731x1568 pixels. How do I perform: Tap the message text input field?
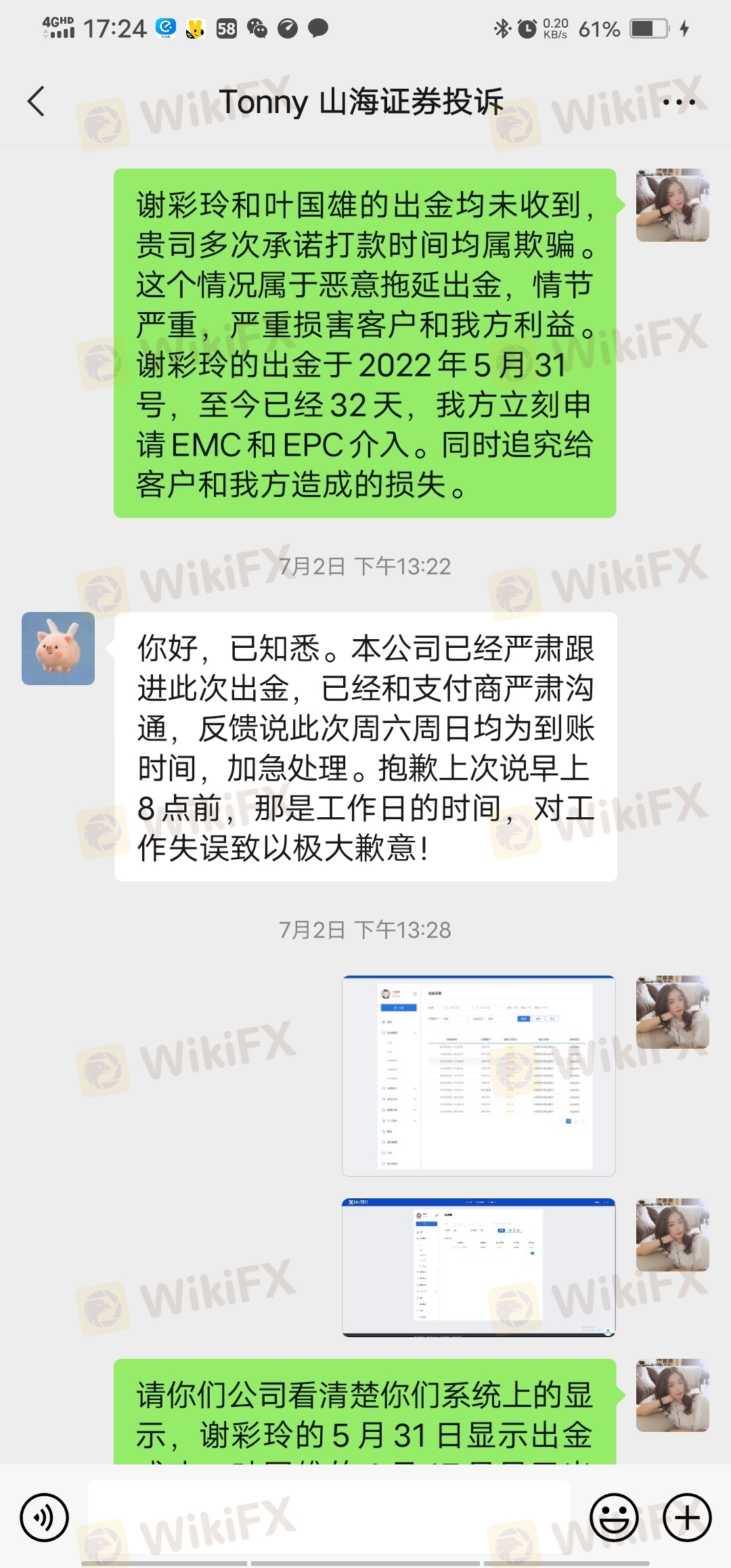[329, 1516]
